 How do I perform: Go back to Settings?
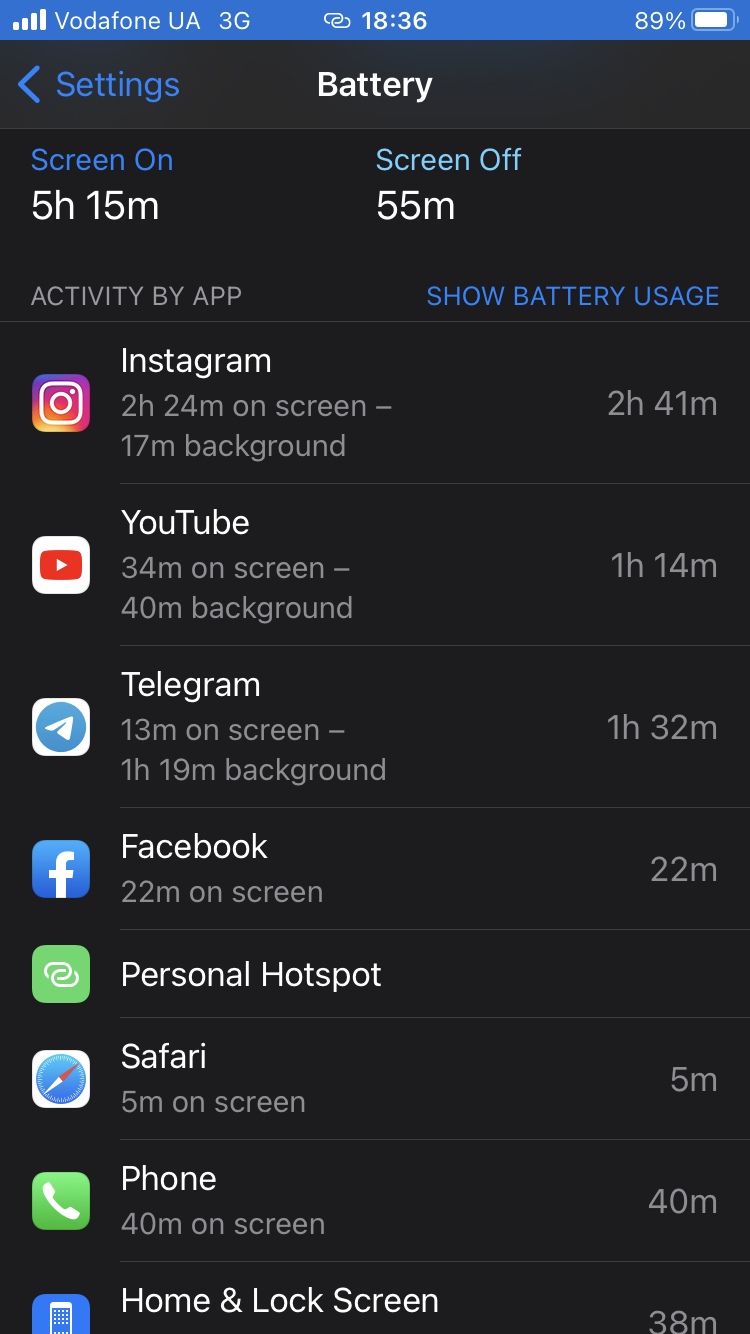pyautogui.click(x=96, y=85)
